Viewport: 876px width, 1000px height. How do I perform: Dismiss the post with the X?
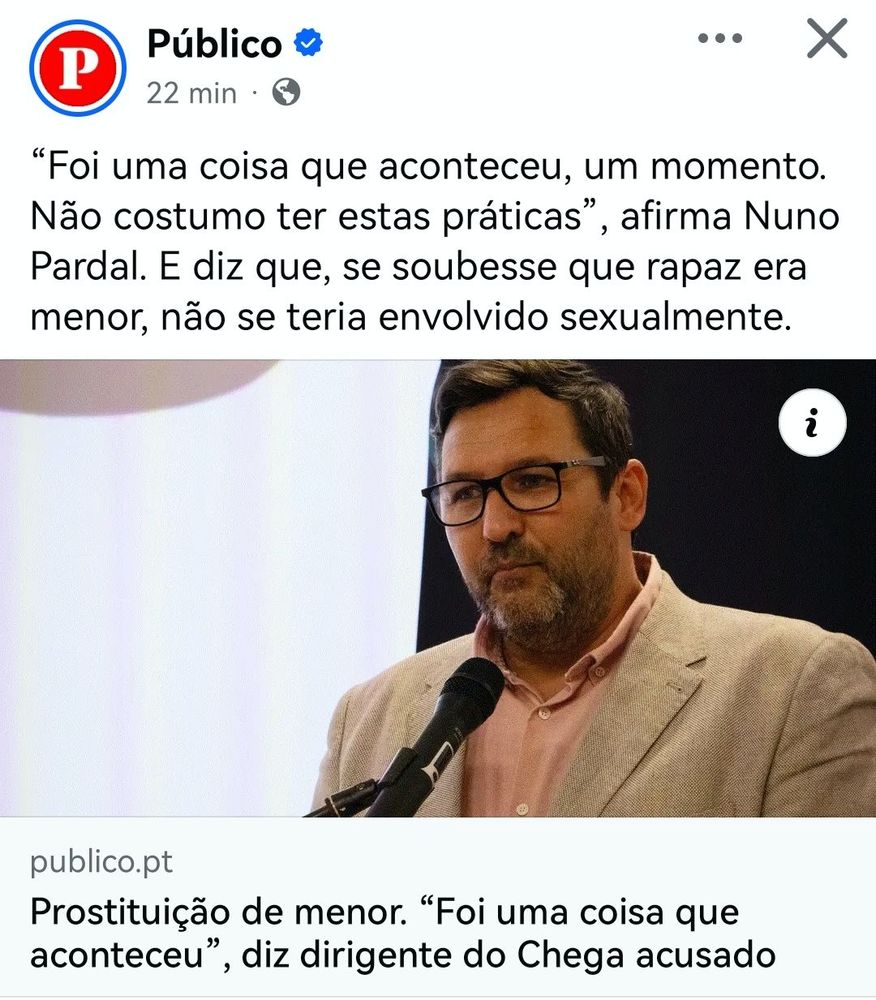(x=827, y=38)
